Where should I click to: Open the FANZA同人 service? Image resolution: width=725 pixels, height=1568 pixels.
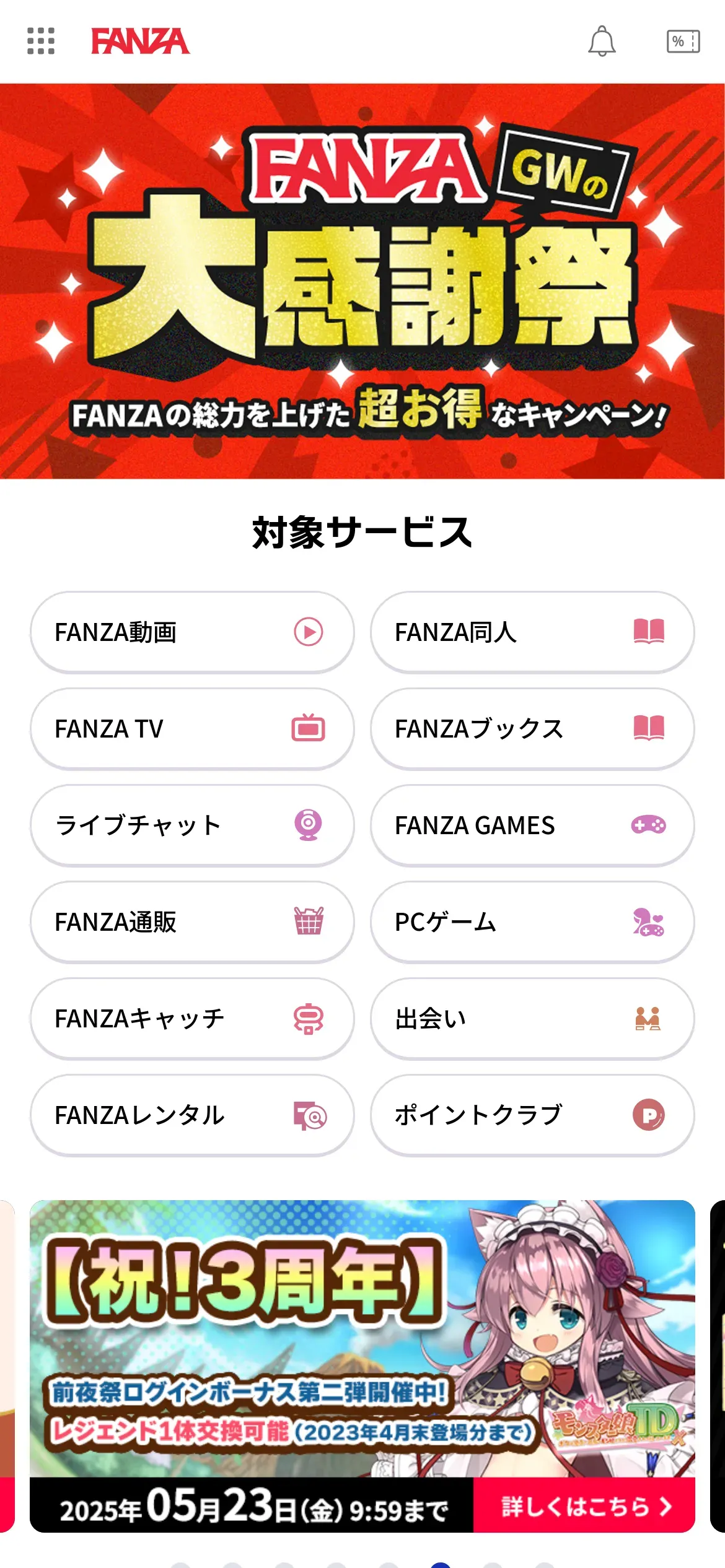pyautogui.click(x=532, y=632)
